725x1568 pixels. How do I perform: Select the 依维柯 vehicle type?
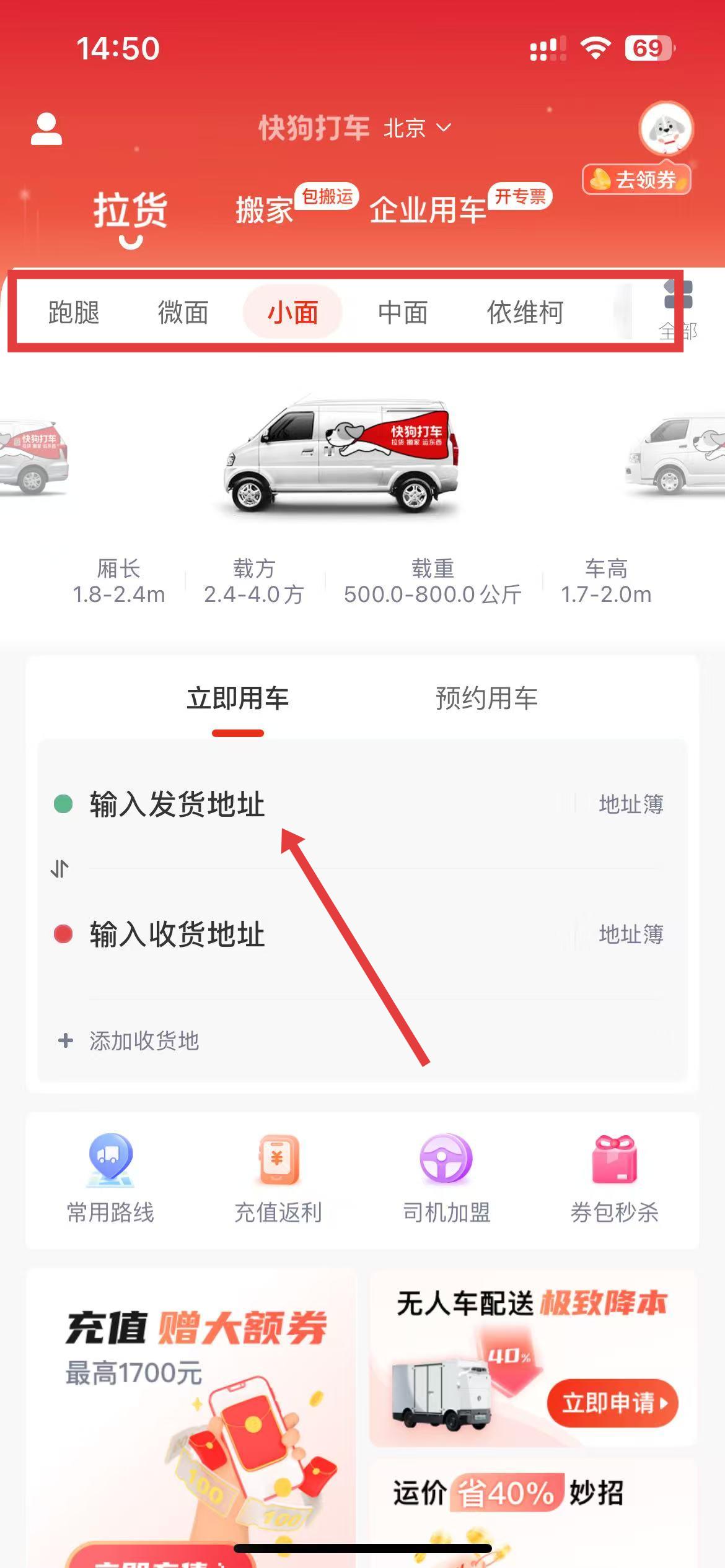525,312
